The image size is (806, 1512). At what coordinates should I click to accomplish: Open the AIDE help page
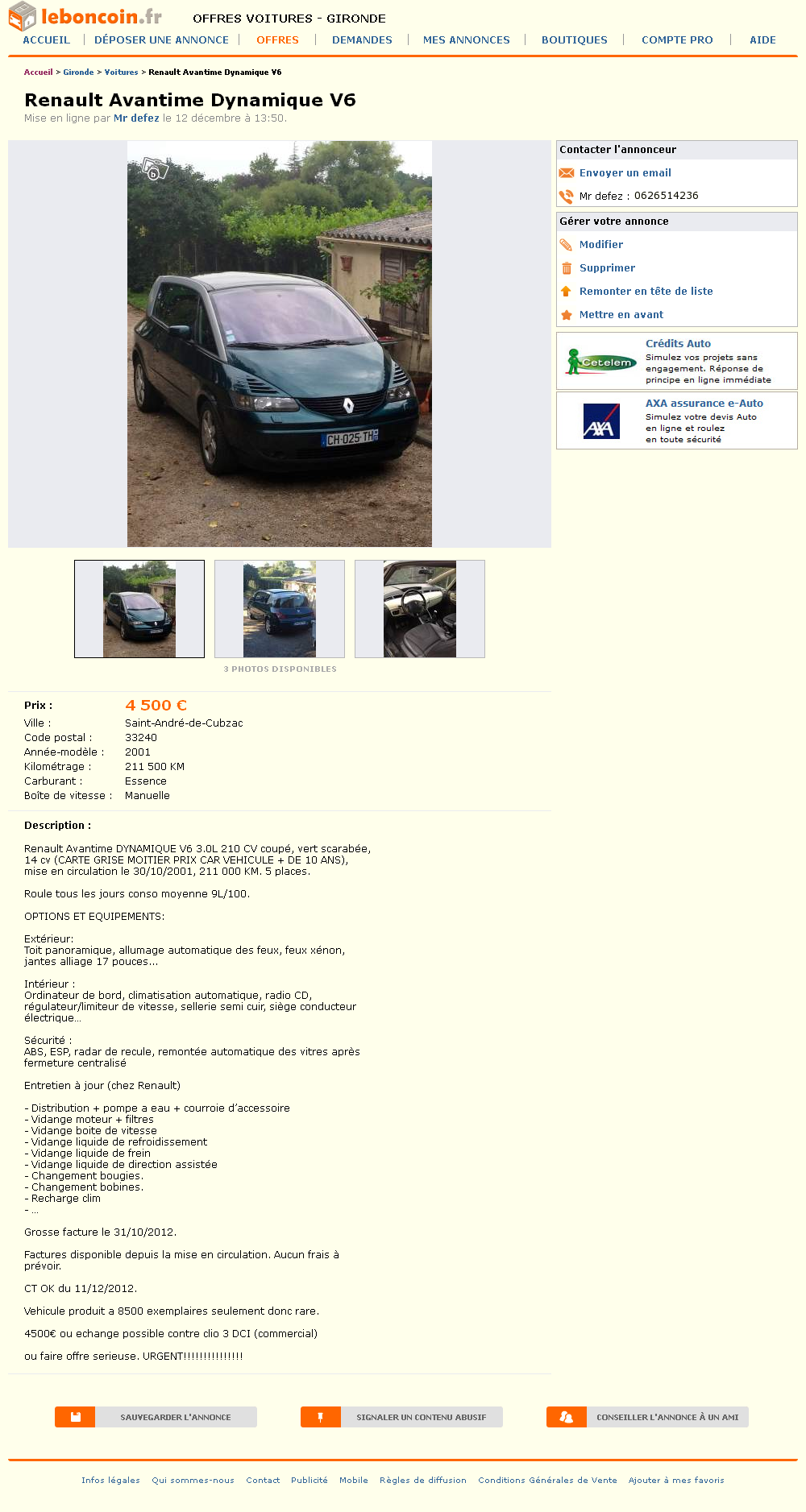coord(762,39)
